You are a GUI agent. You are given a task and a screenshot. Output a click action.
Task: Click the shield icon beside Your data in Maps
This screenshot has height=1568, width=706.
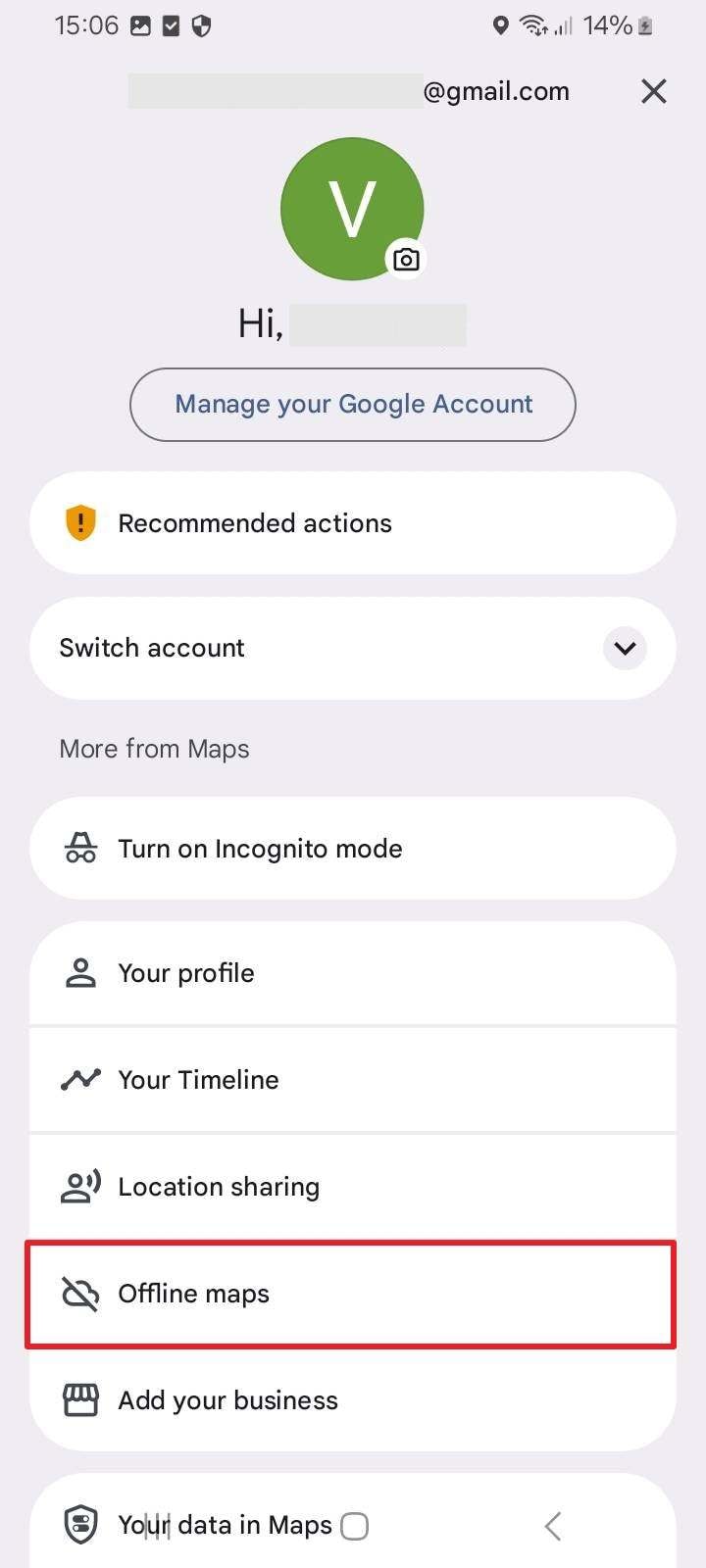[81, 1525]
